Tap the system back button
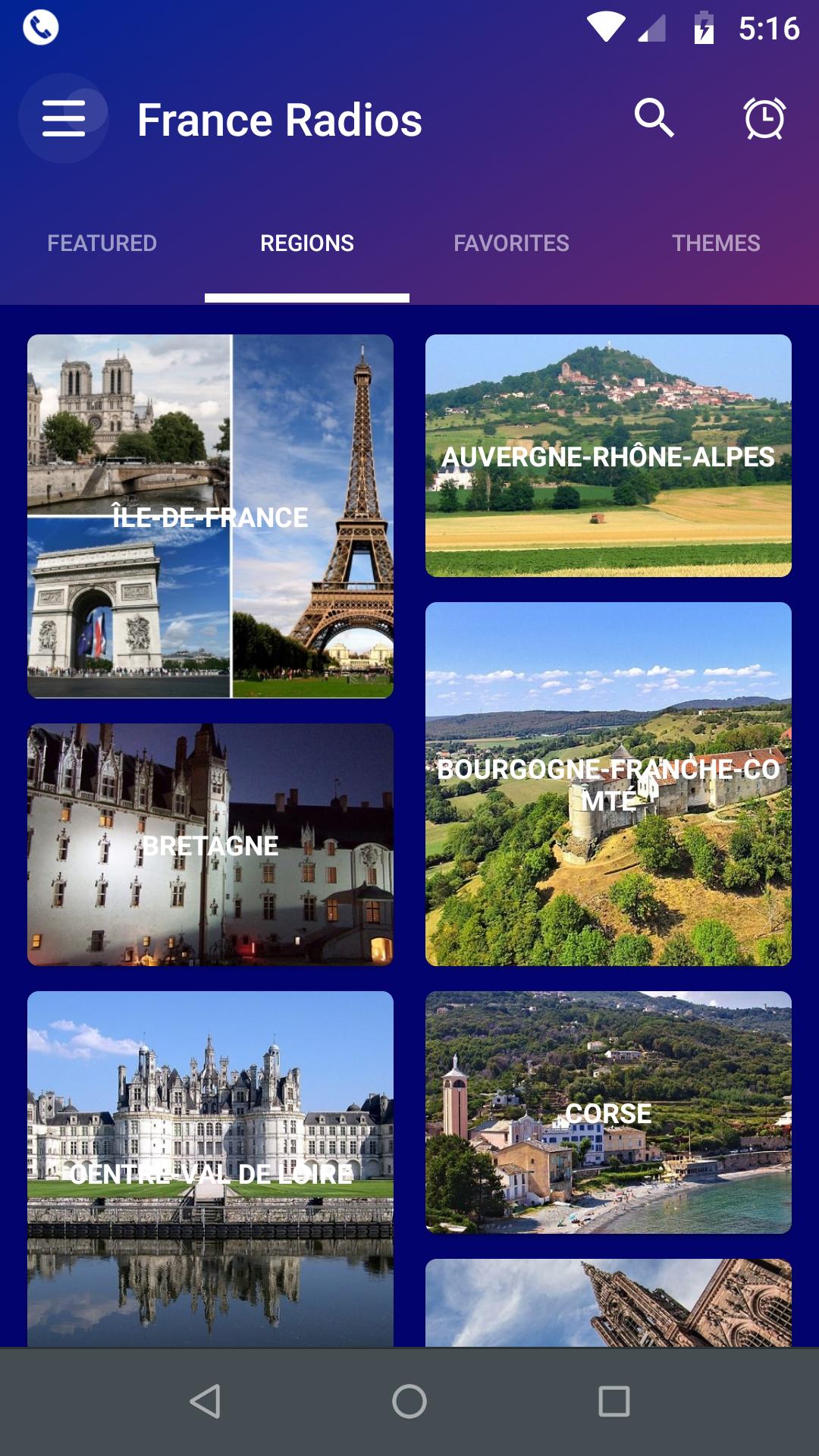 coord(205,1401)
